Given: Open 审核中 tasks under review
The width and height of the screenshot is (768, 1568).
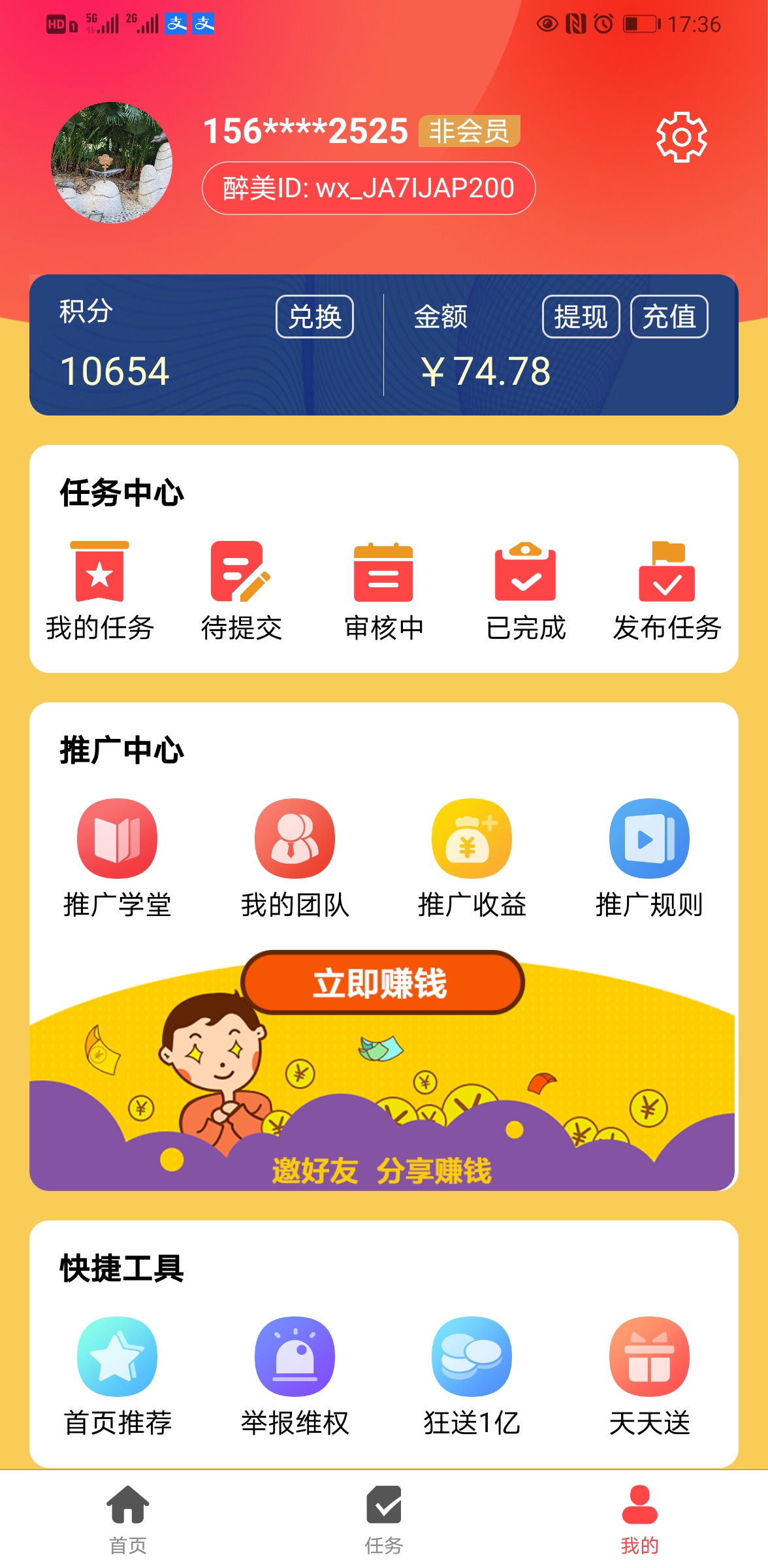Looking at the screenshot, I should pyautogui.click(x=383, y=591).
